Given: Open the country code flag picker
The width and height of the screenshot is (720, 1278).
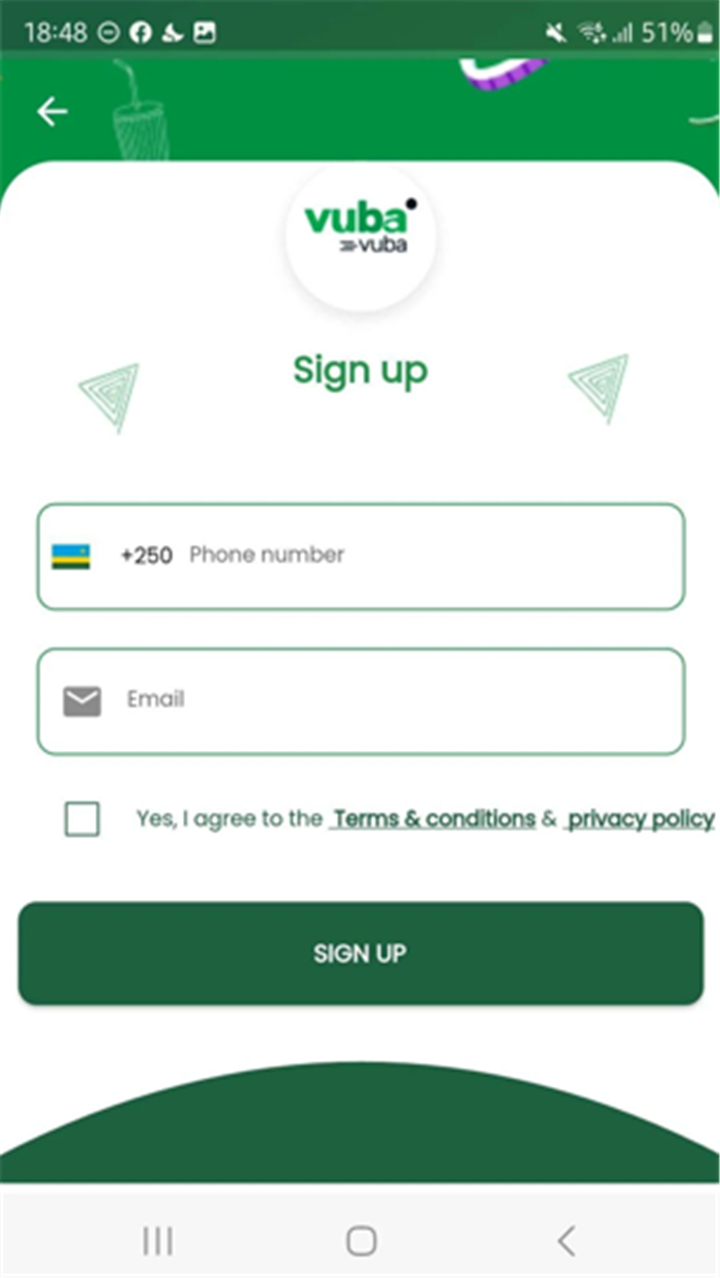Looking at the screenshot, I should [71, 557].
